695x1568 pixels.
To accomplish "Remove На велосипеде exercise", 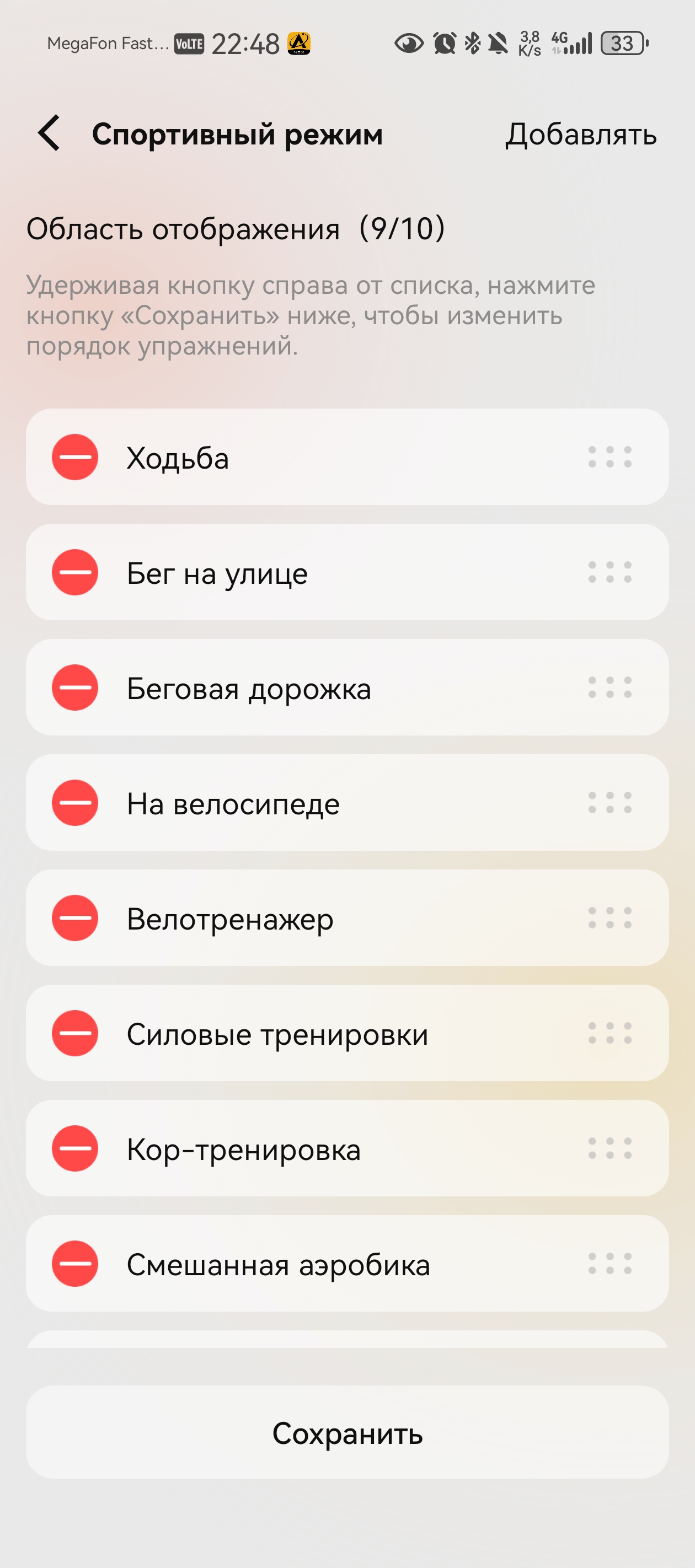I will 75,803.
